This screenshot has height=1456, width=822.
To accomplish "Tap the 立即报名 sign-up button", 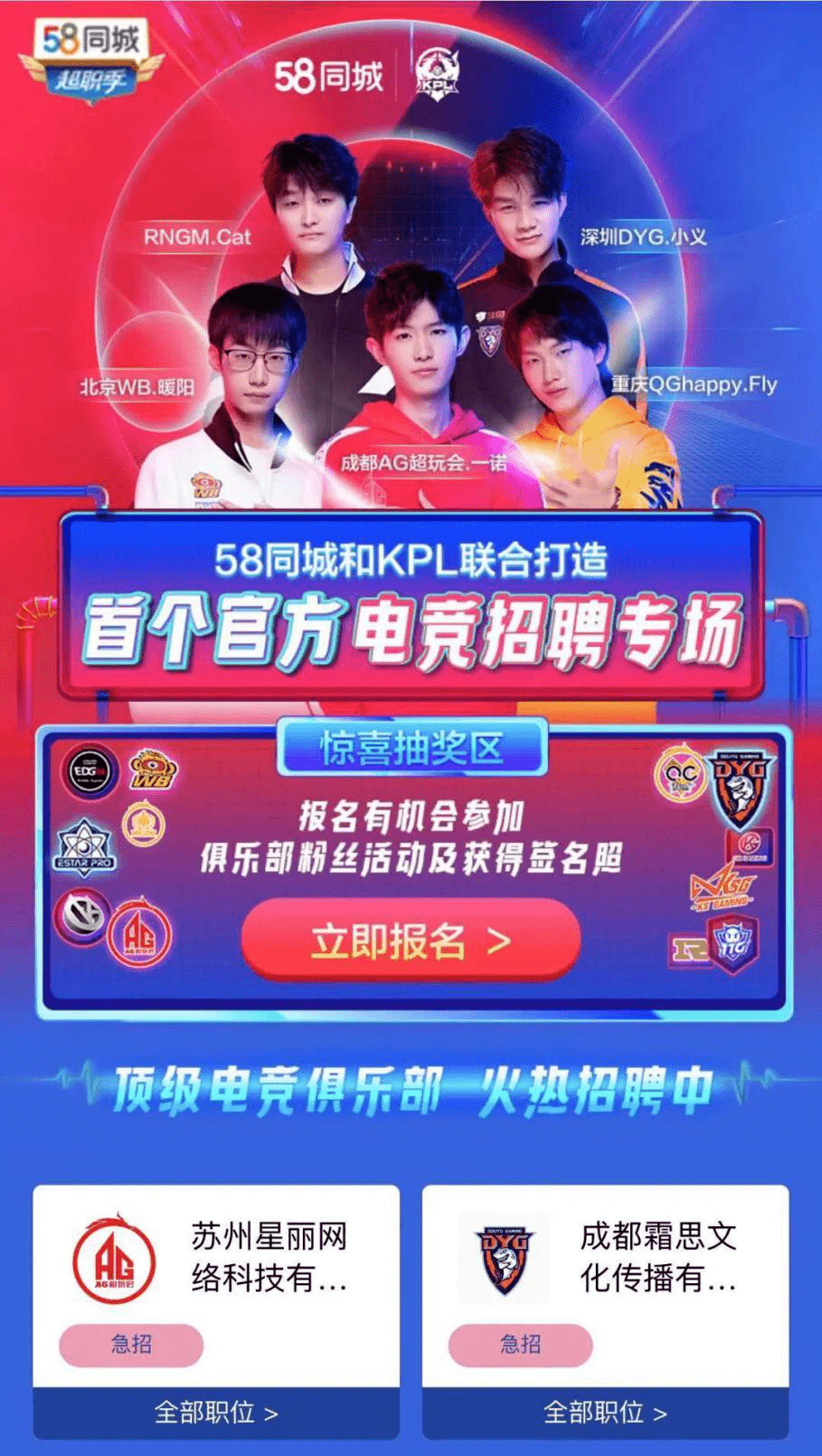I will coord(411,941).
